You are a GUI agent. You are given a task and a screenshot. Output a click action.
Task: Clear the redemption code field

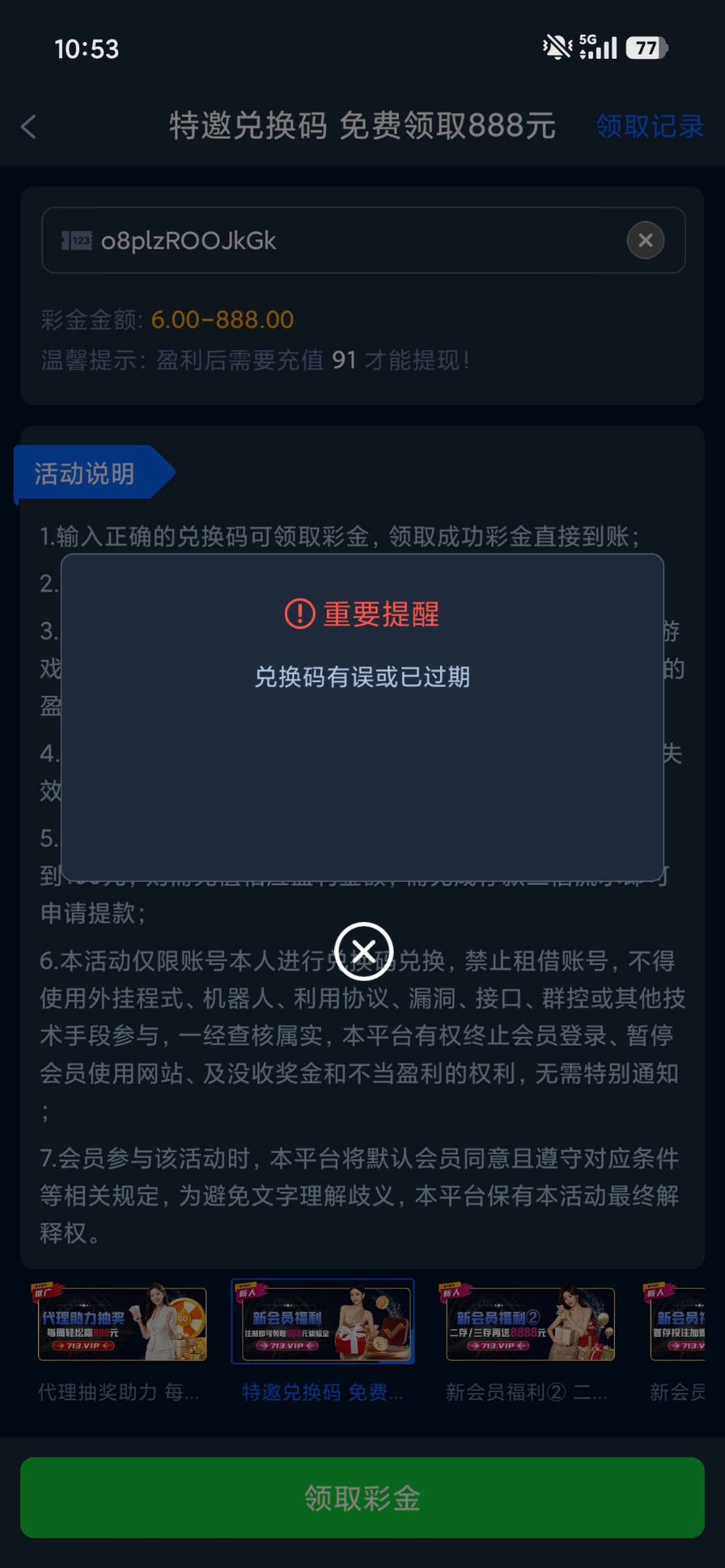pyautogui.click(x=645, y=240)
